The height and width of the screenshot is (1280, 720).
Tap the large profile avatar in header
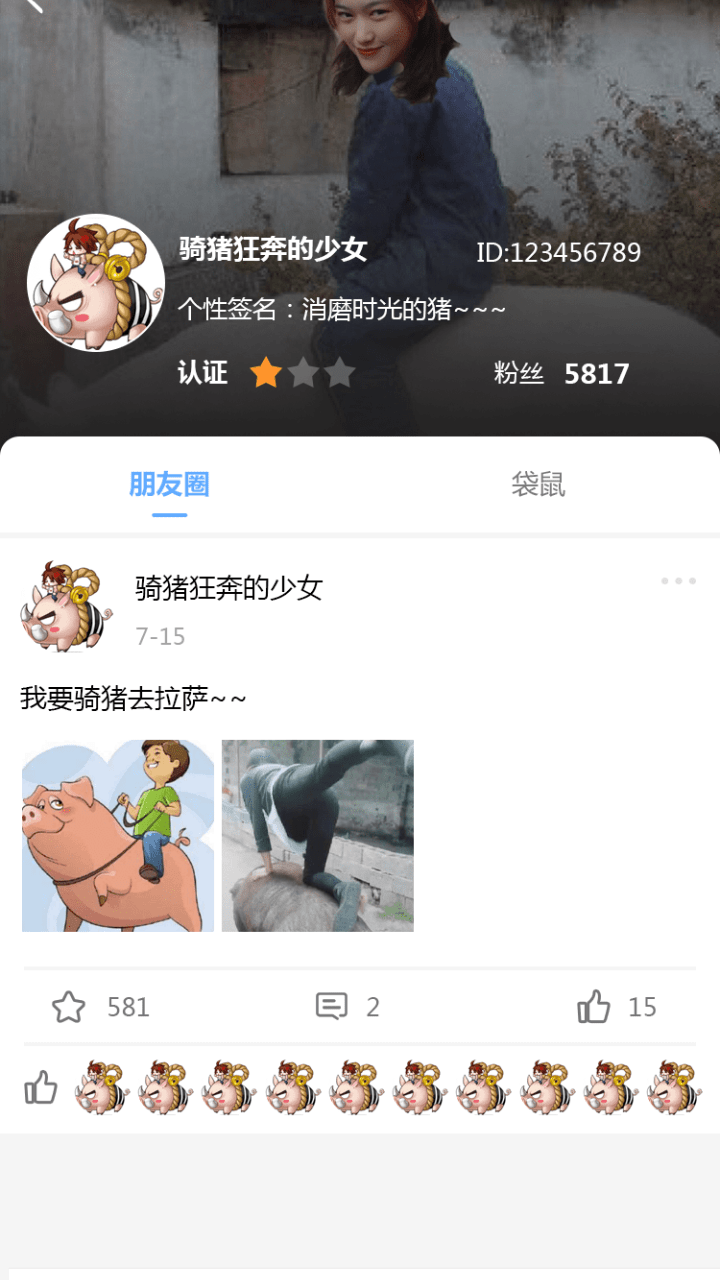tap(96, 283)
